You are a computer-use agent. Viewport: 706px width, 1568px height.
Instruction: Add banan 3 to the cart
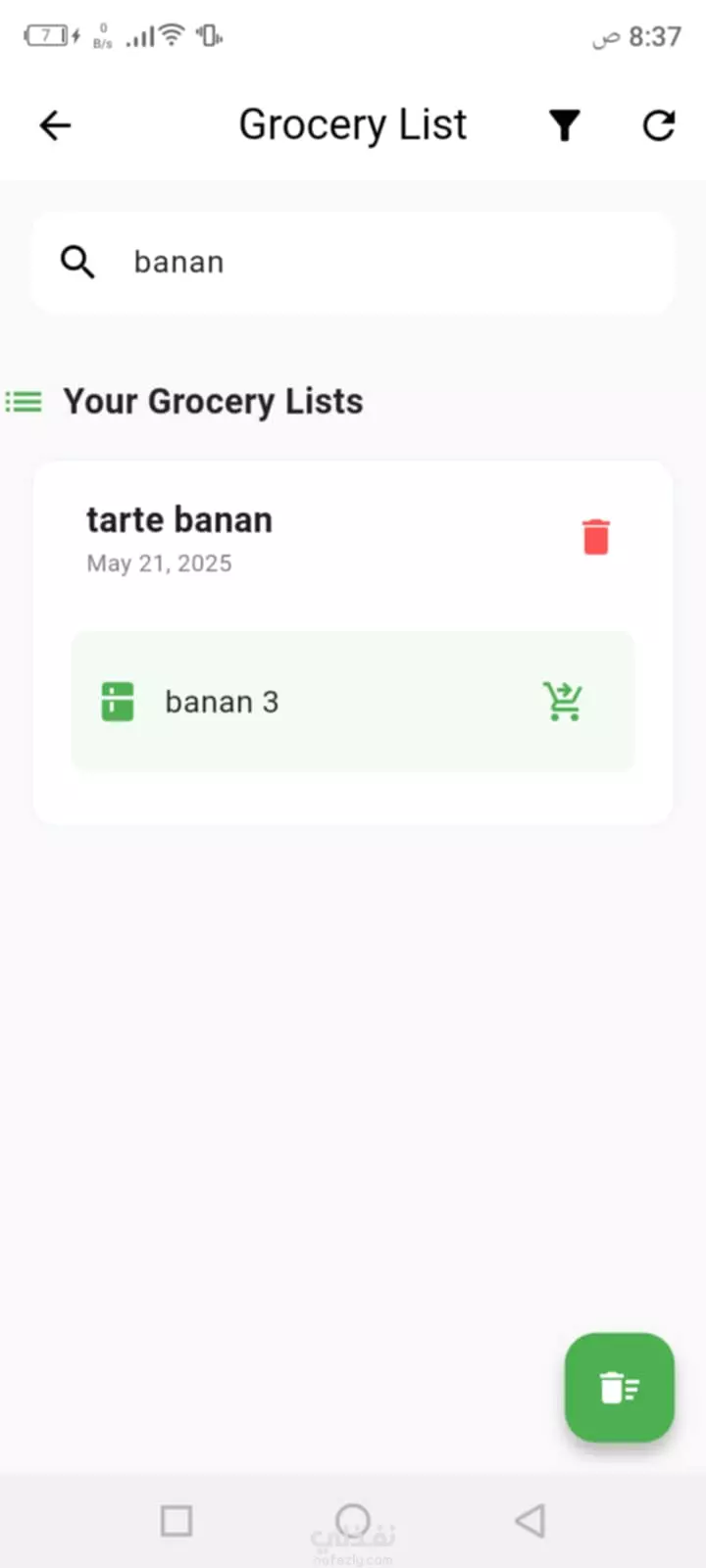[x=563, y=702]
